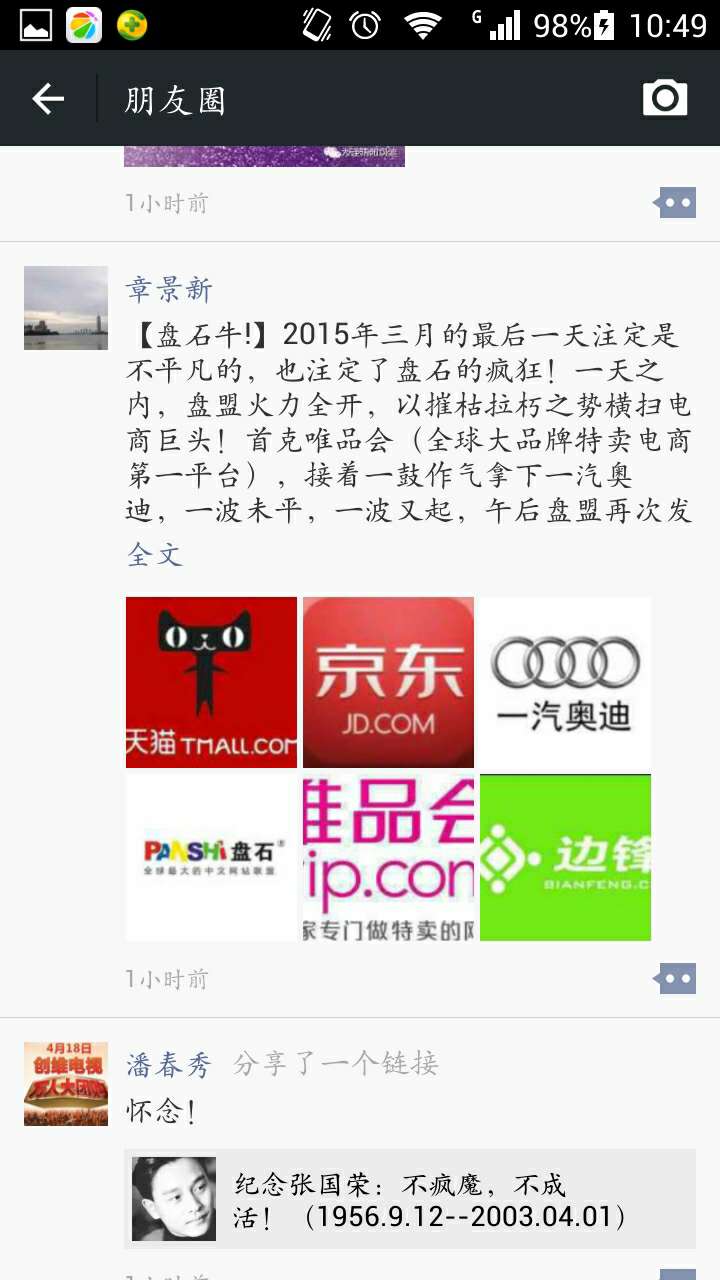This screenshot has width=720, height=1280.
Task: Open comment menu below the purple image post
Action: pos(675,204)
